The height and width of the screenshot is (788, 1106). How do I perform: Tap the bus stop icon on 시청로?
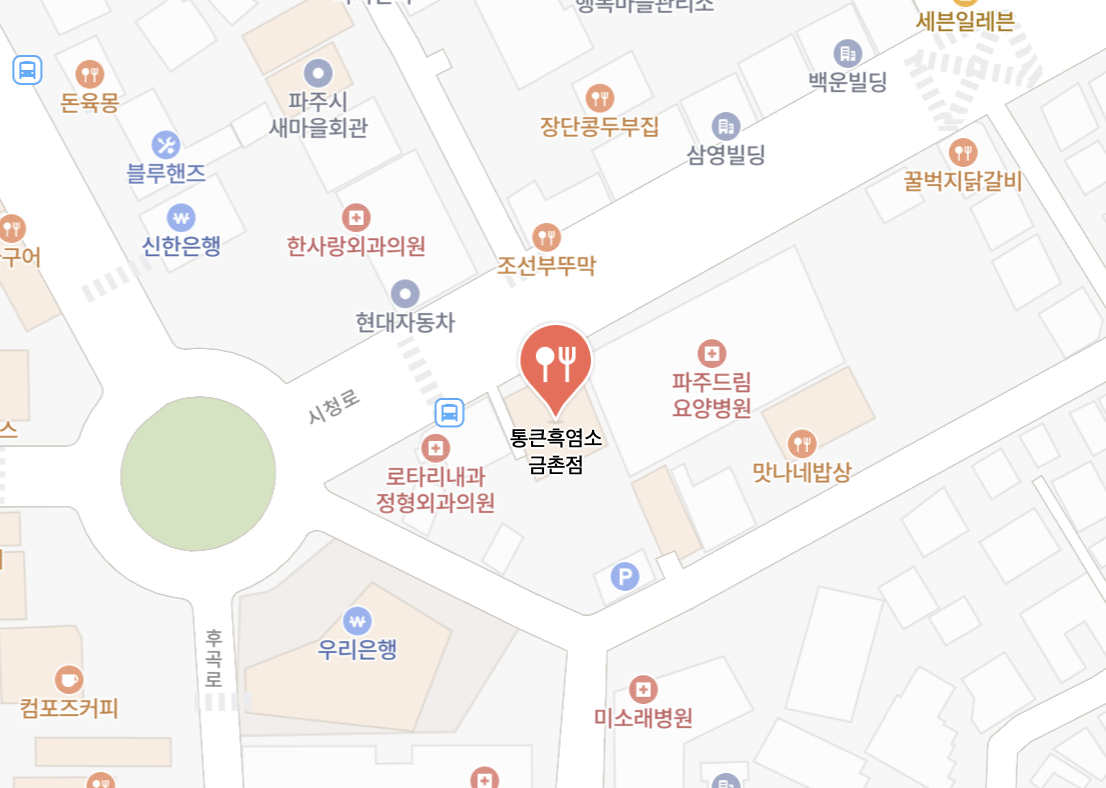(449, 412)
